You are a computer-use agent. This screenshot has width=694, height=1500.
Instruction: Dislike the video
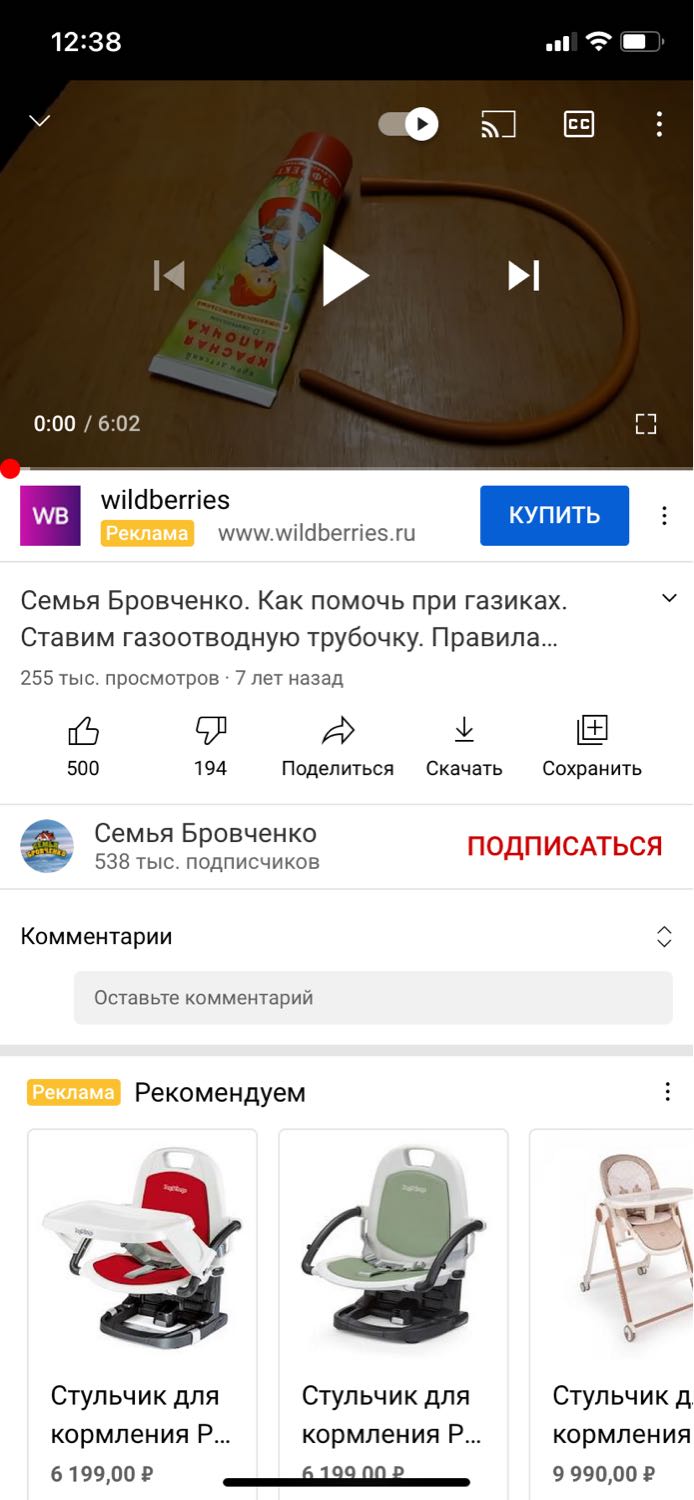(x=211, y=746)
